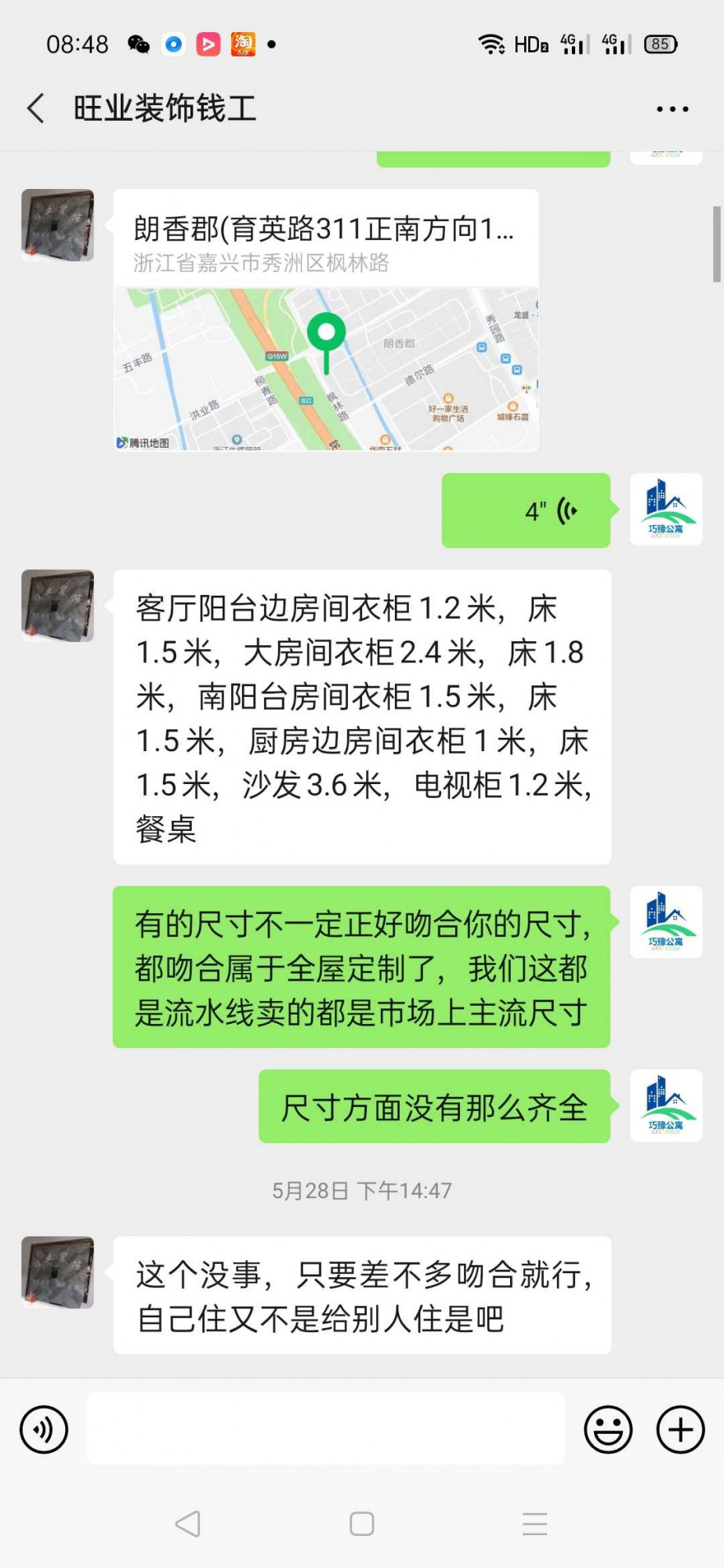This screenshot has height=1568, width=724.
Task: Open the plus attachment menu
Action: pyautogui.click(x=679, y=1429)
